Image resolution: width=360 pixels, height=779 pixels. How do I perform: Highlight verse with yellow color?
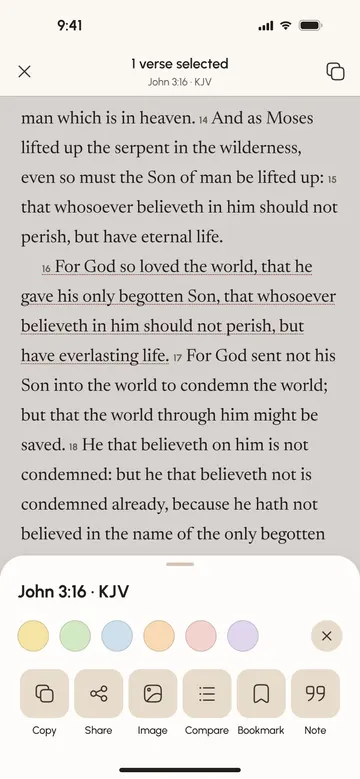[33, 635]
